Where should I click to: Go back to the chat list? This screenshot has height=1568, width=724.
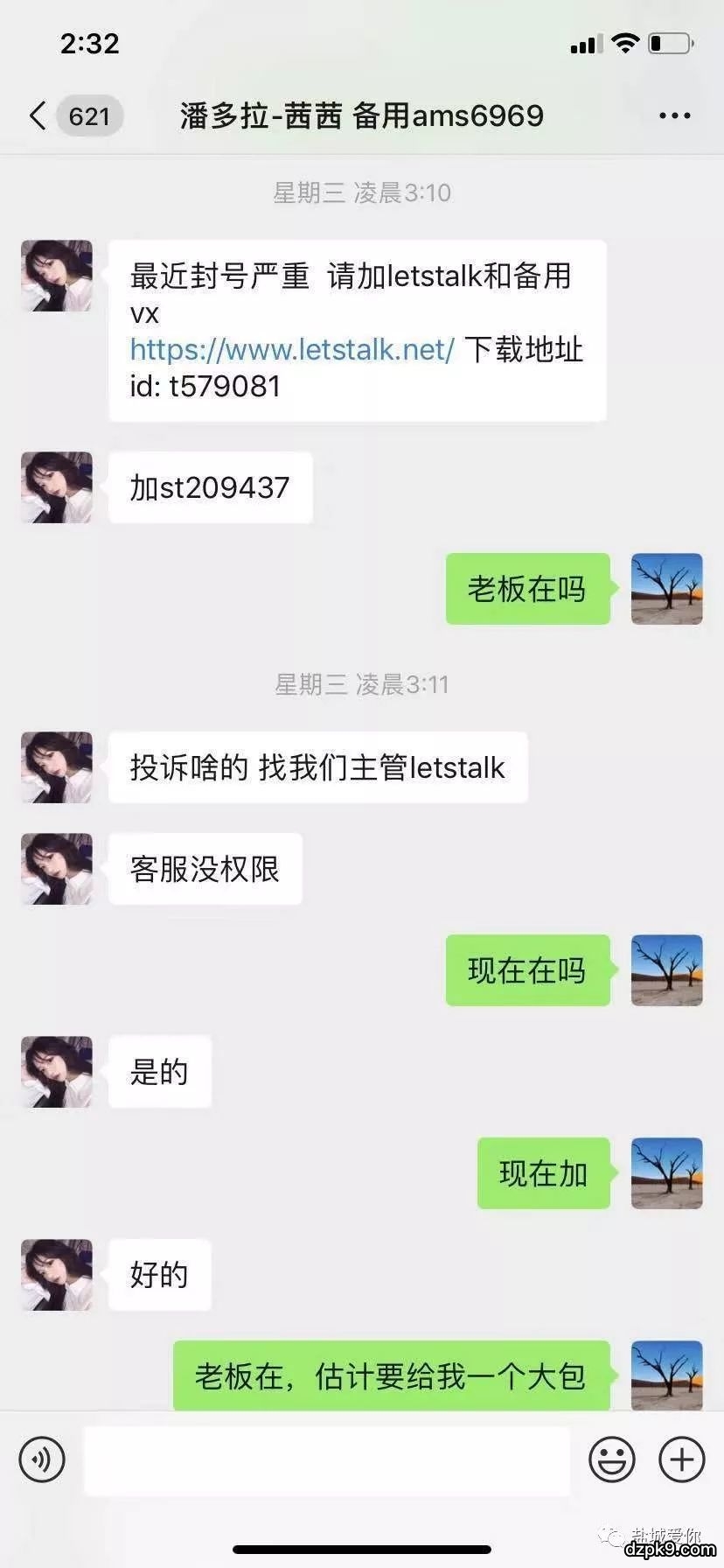click(x=38, y=115)
